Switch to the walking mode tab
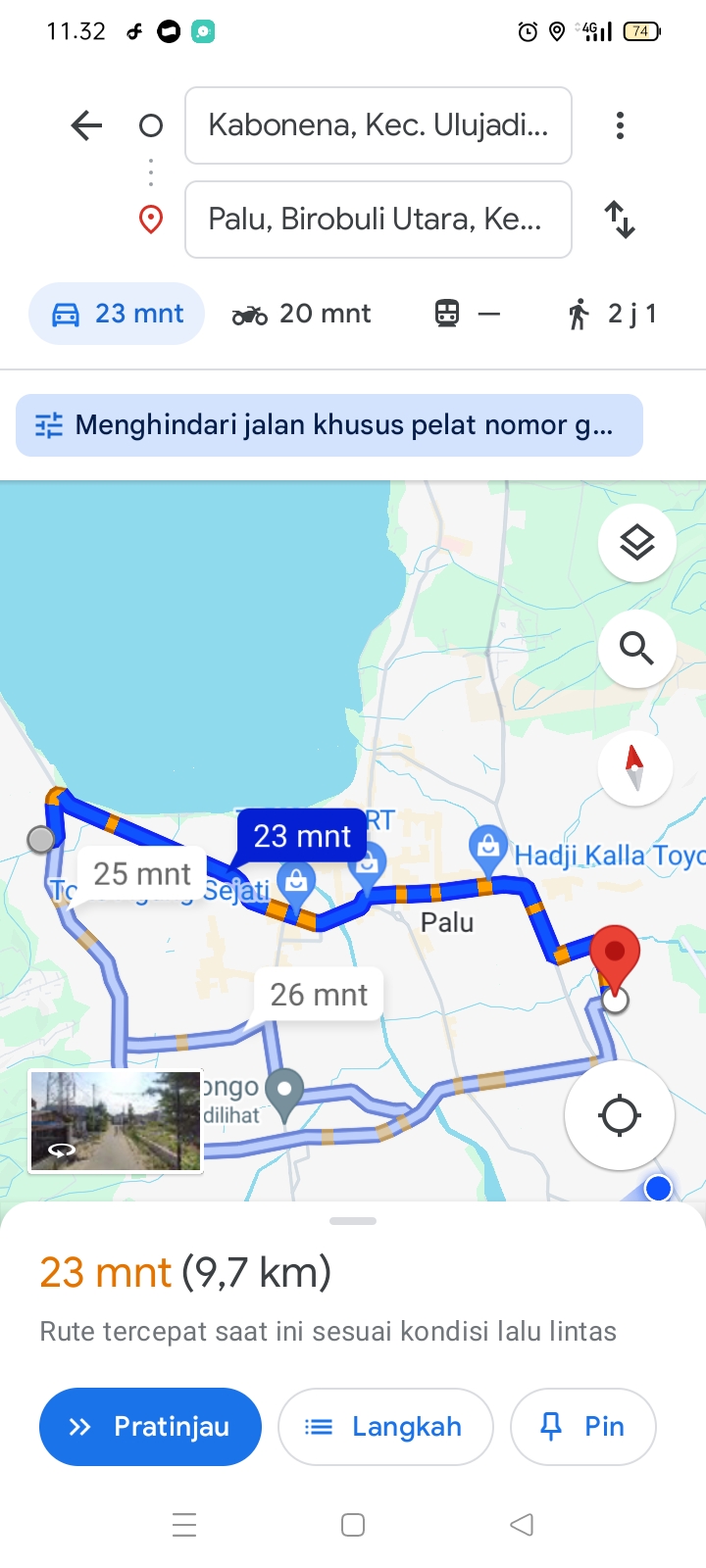Image resolution: width=706 pixels, height=1568 pixels. (x=612, y=314)
